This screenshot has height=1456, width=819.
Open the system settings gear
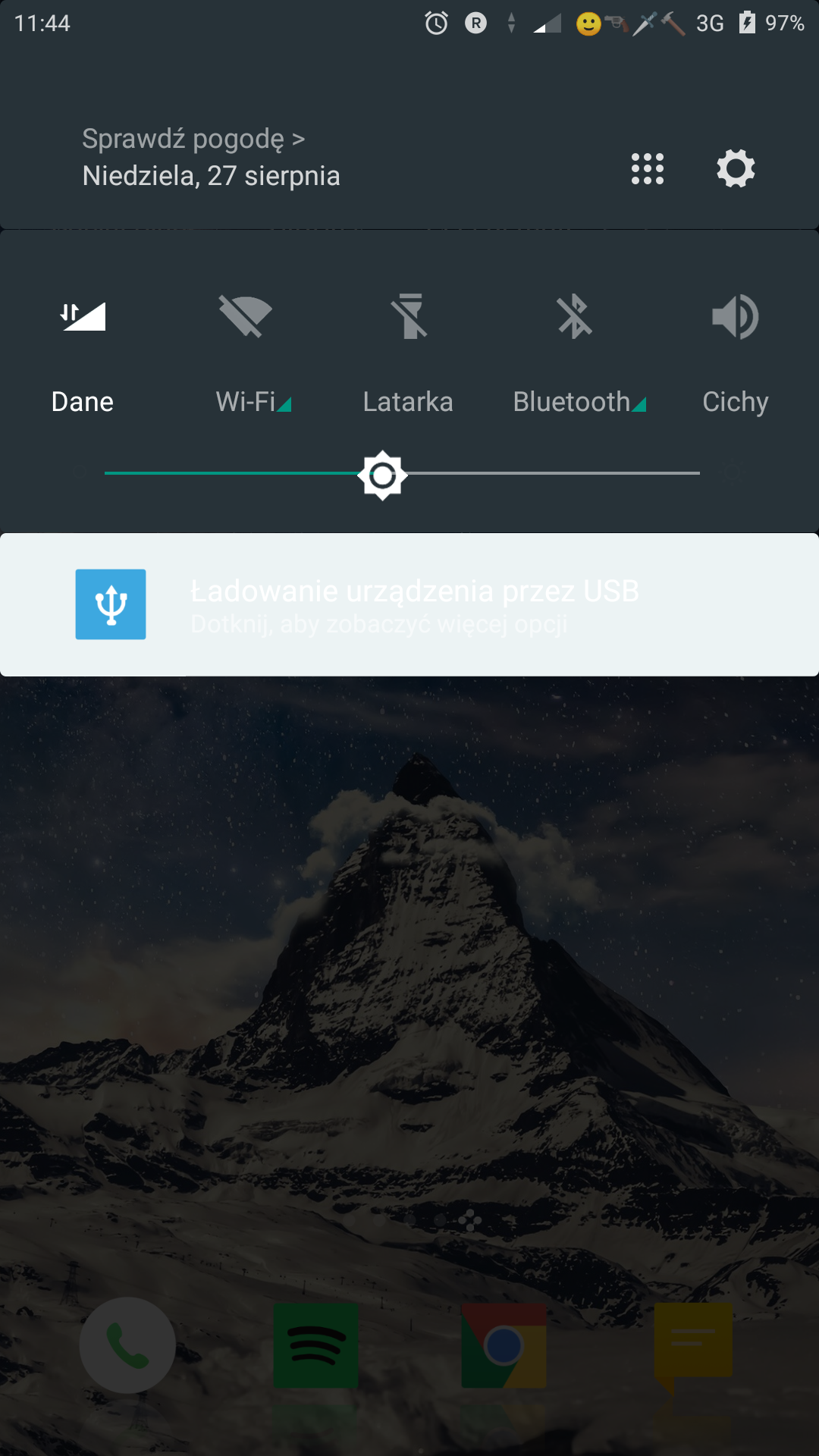pyautogui.click(x=736, y=168)
